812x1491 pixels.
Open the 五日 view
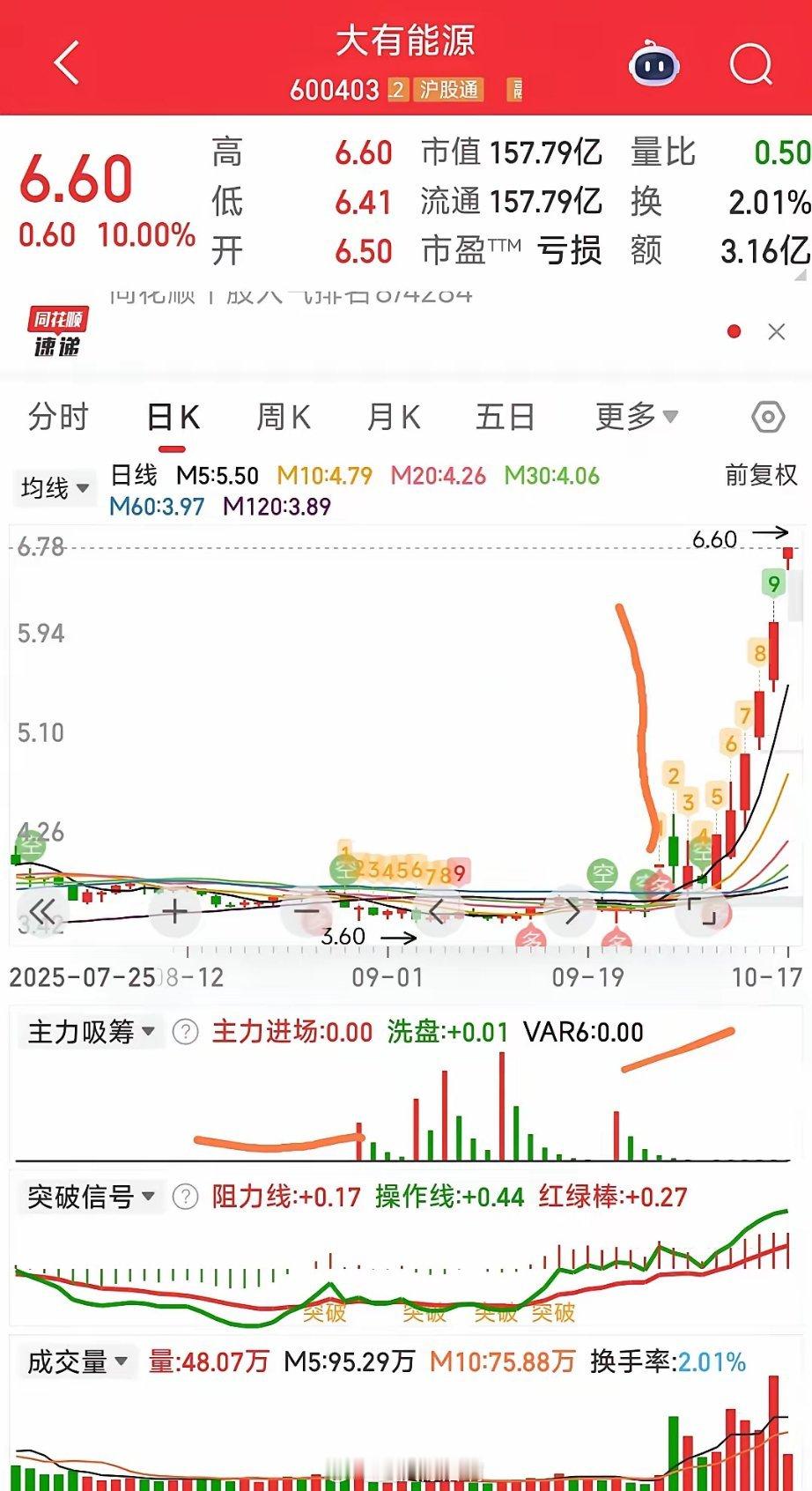506,417
